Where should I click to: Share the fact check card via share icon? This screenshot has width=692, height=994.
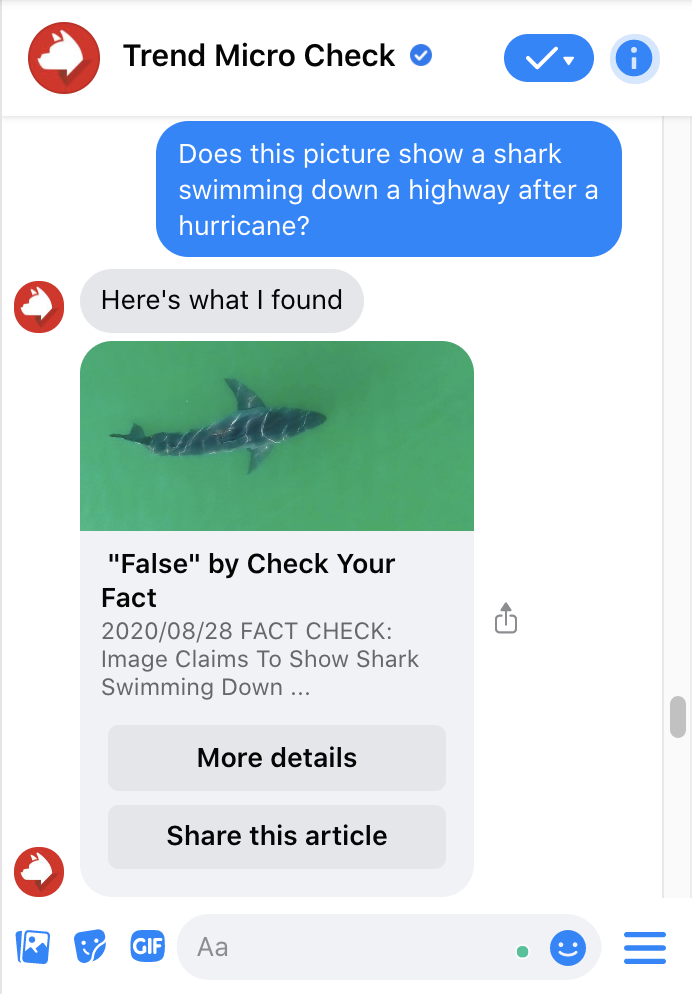coord(506,618)
